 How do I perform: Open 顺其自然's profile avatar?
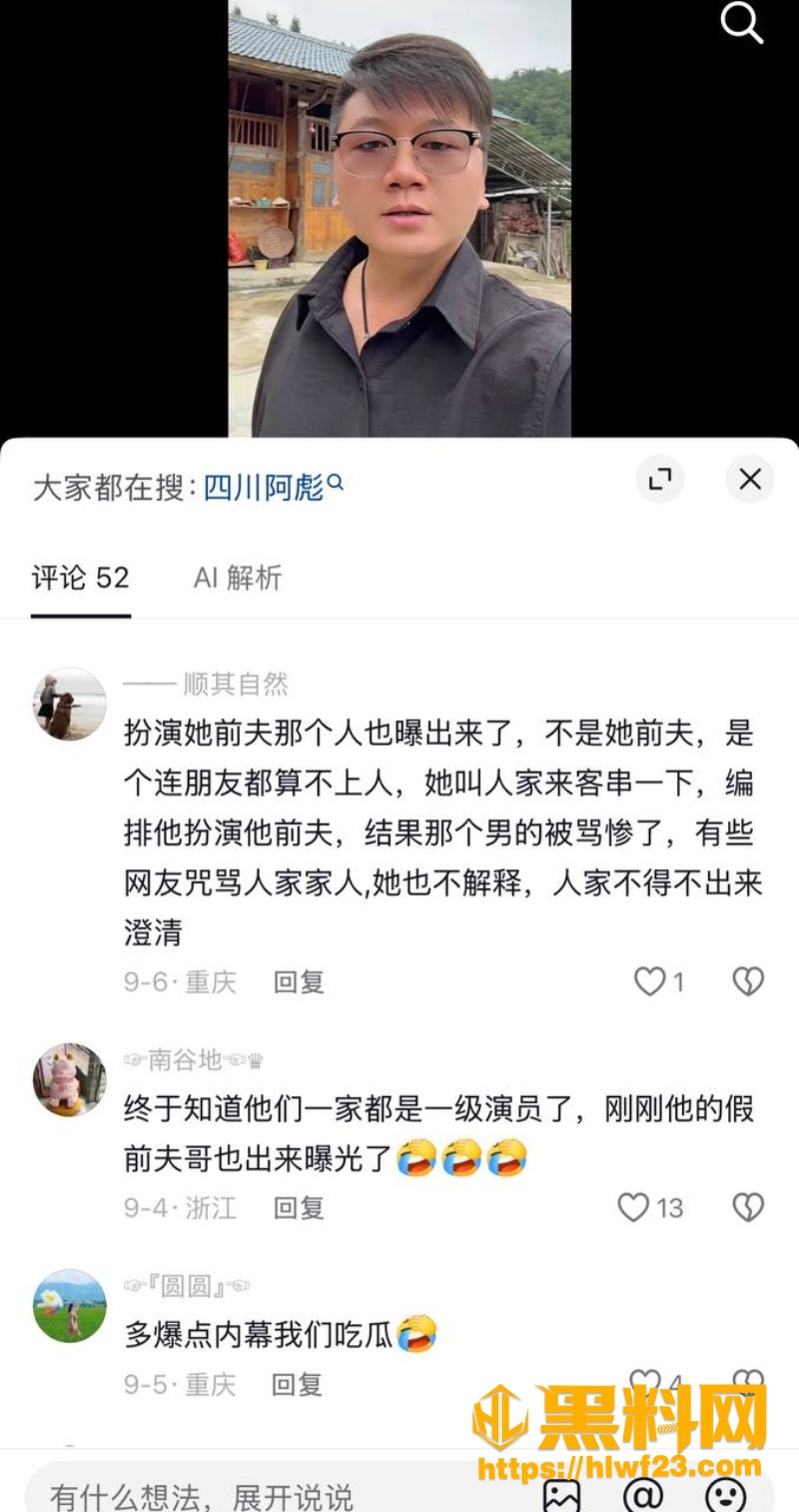pos(70,704)
